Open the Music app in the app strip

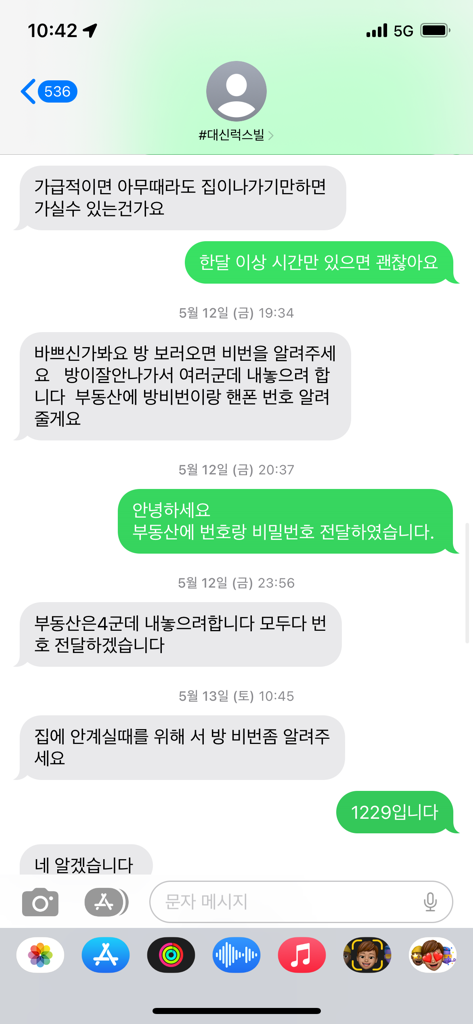tap(302, 955)
